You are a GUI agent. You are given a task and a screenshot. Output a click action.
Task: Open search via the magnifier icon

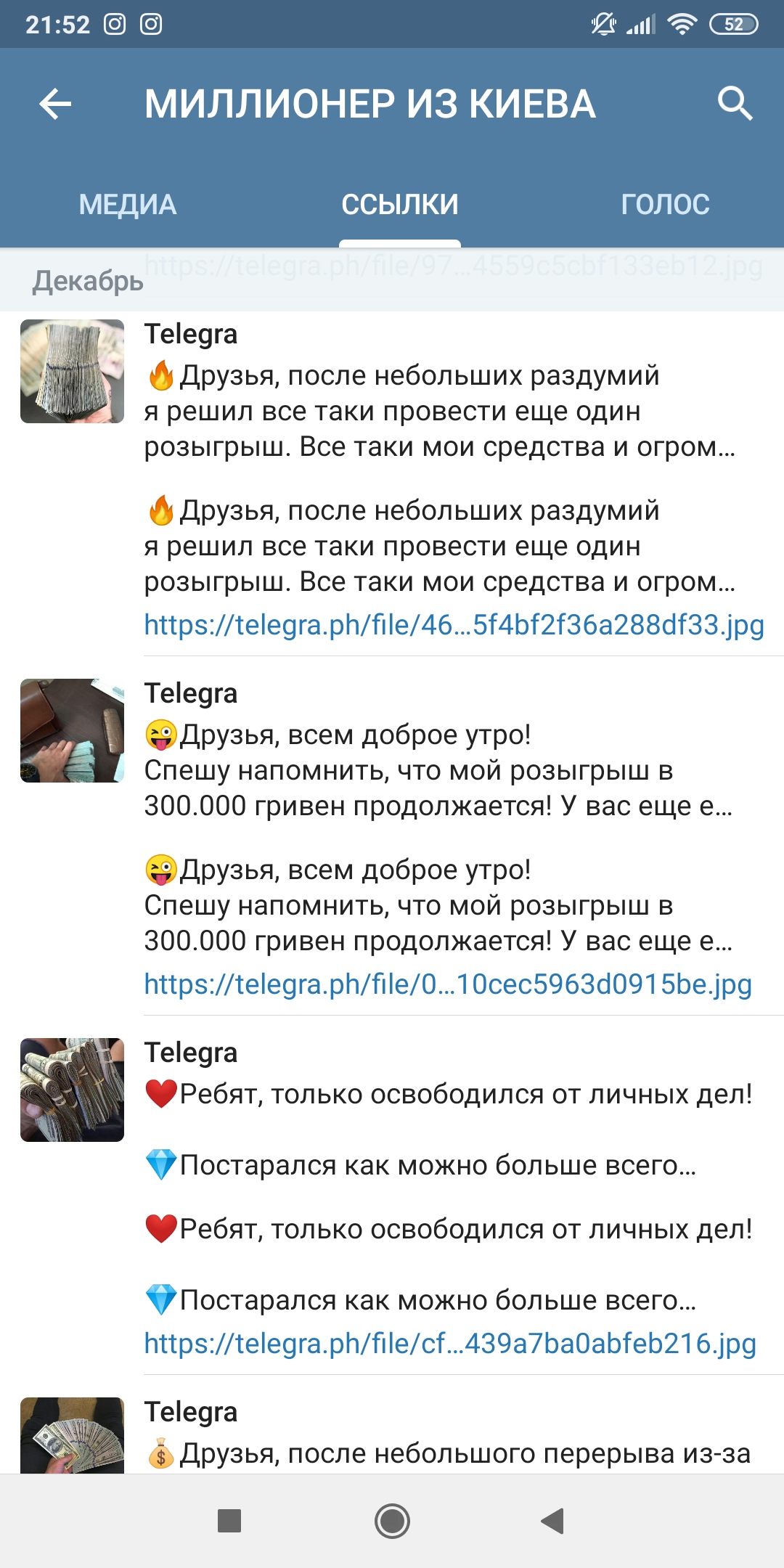pos(735,104)
